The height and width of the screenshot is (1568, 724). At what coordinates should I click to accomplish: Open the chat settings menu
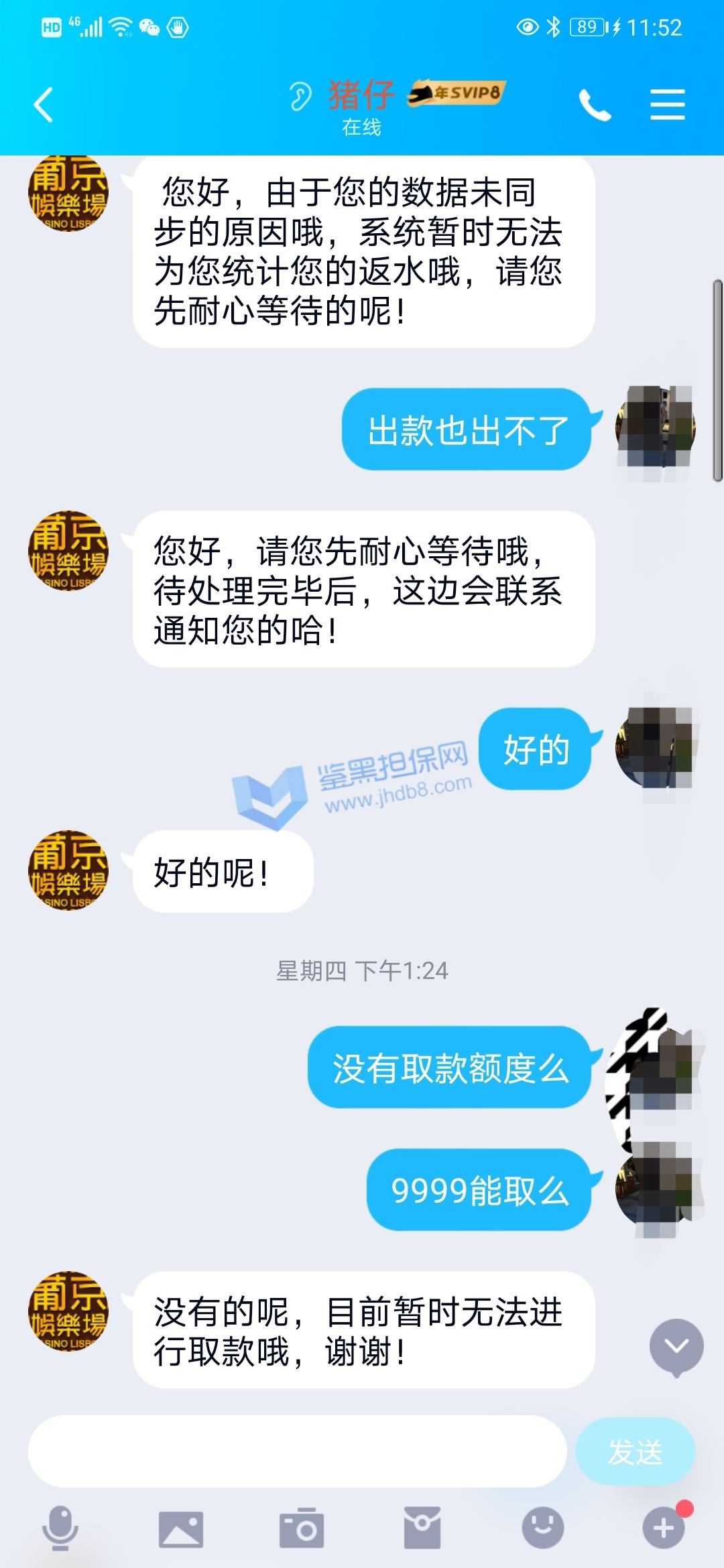[x=667, y=105]
